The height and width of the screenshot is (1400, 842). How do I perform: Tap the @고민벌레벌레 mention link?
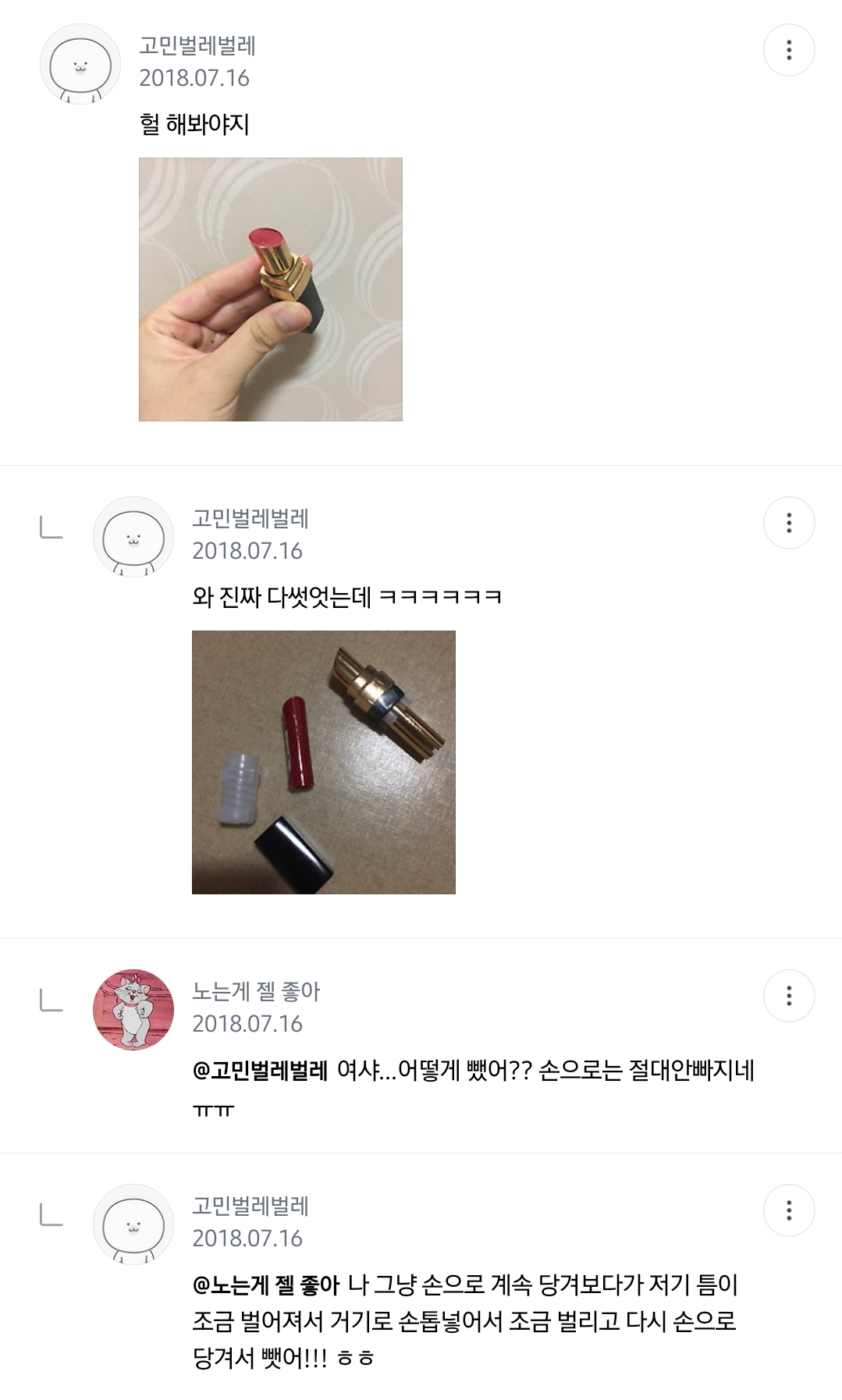click(260, 1070)
